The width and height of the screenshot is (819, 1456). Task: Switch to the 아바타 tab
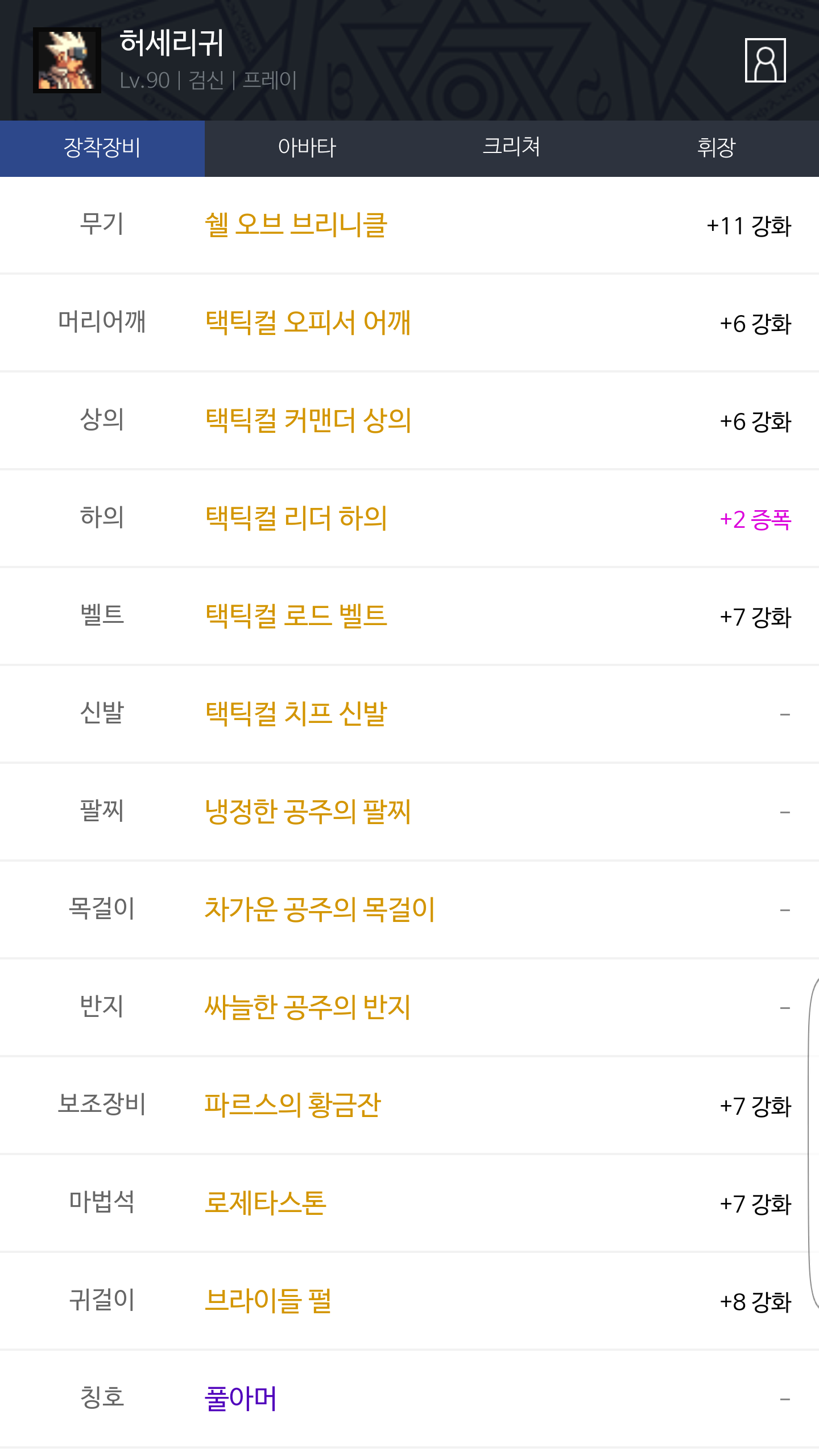(307, 148)
